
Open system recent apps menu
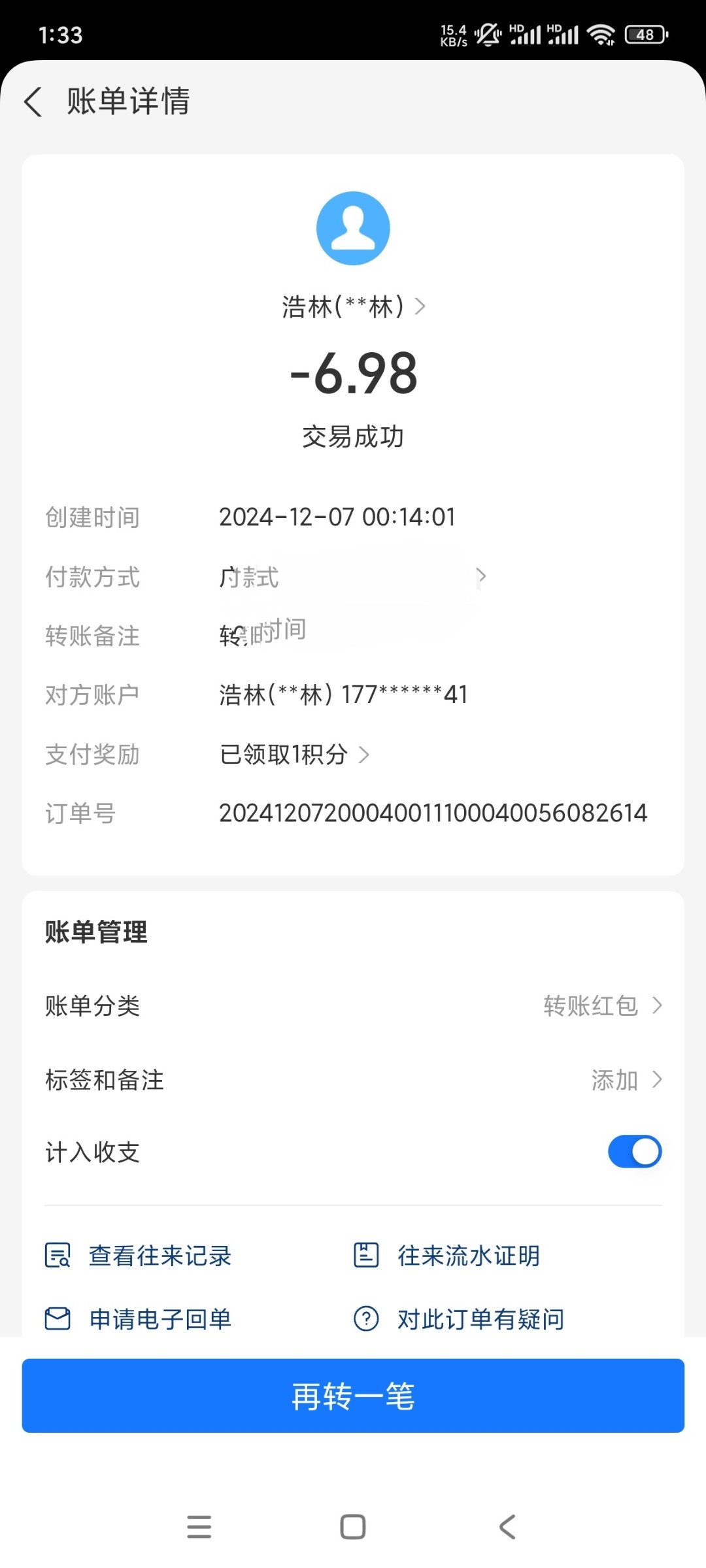[199, 1527]
